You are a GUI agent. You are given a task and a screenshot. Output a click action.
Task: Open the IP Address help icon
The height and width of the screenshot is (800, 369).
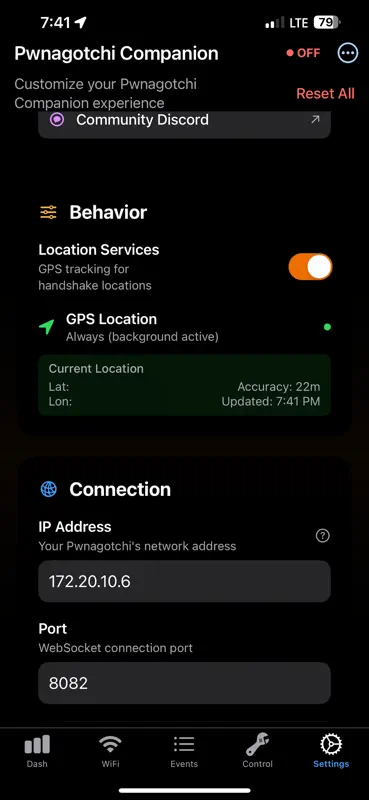tap(323, 536)
